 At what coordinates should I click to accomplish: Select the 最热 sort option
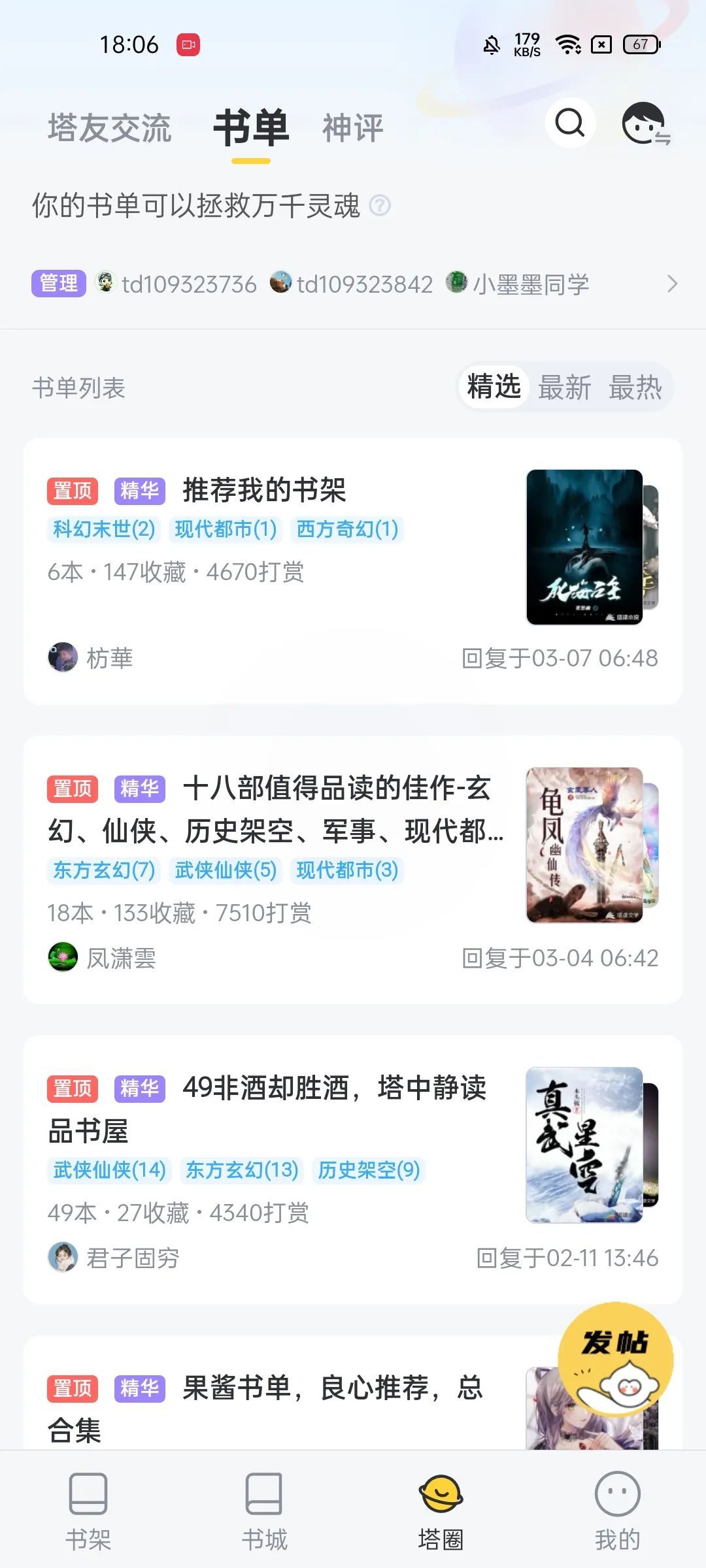(x=635, y=387)
